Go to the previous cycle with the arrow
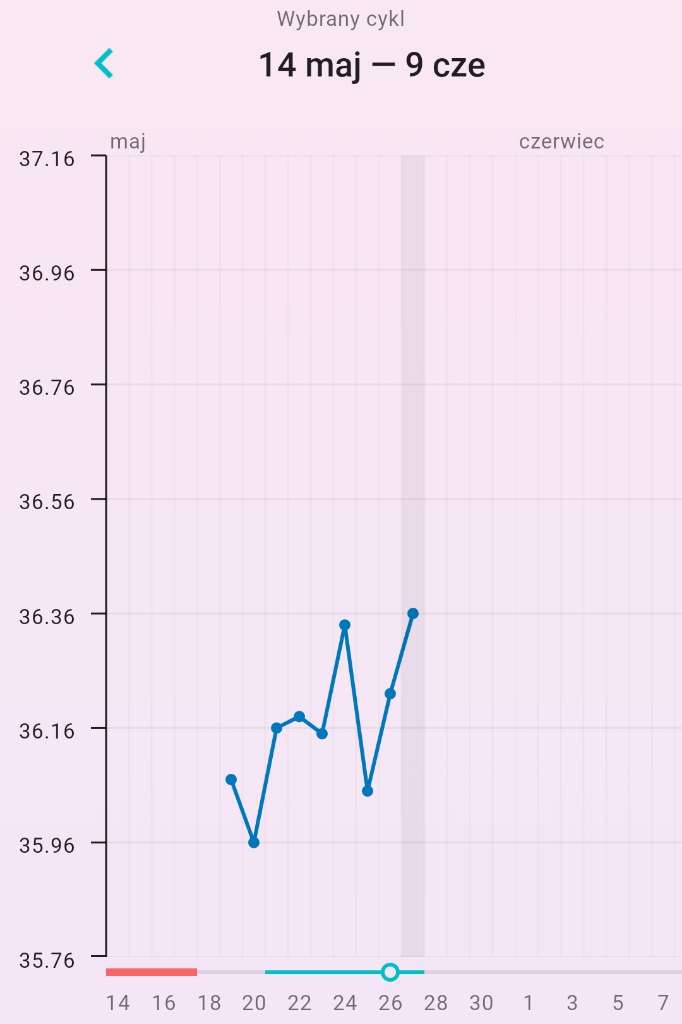The width and height of the screenshot is (682, 1024). click(104, 64)
